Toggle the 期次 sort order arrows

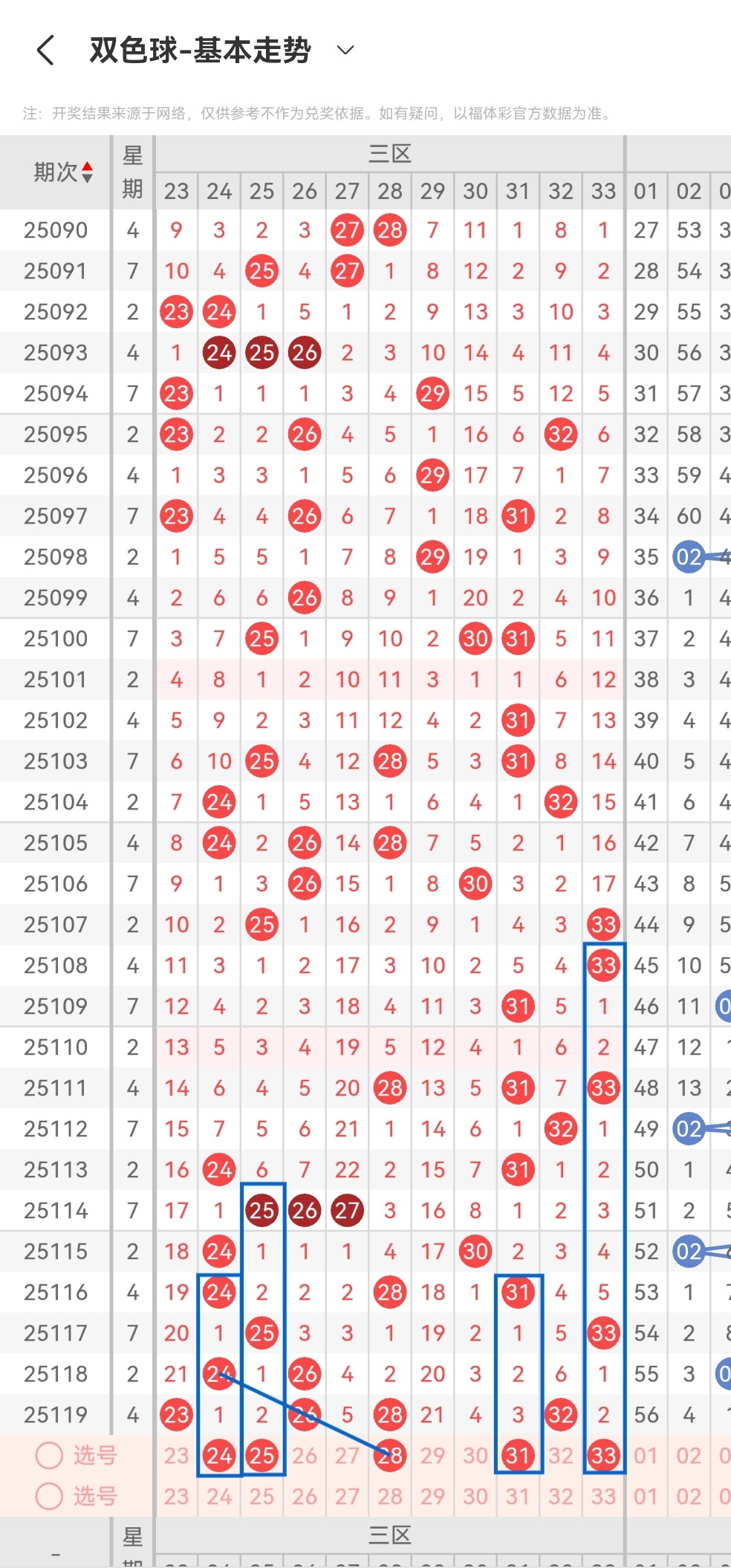tap(87, 172)
